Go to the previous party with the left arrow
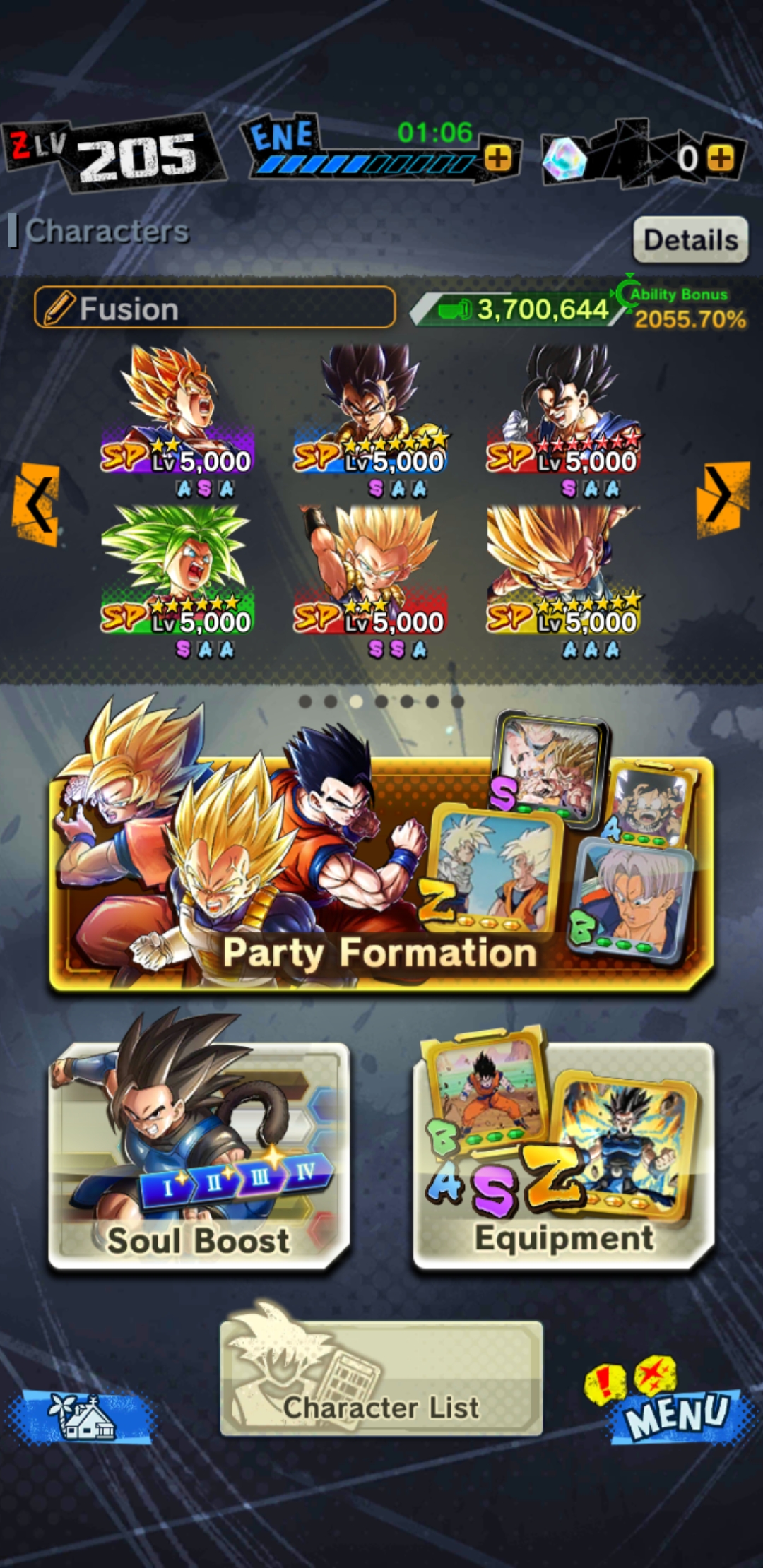 tap(35, 504)
